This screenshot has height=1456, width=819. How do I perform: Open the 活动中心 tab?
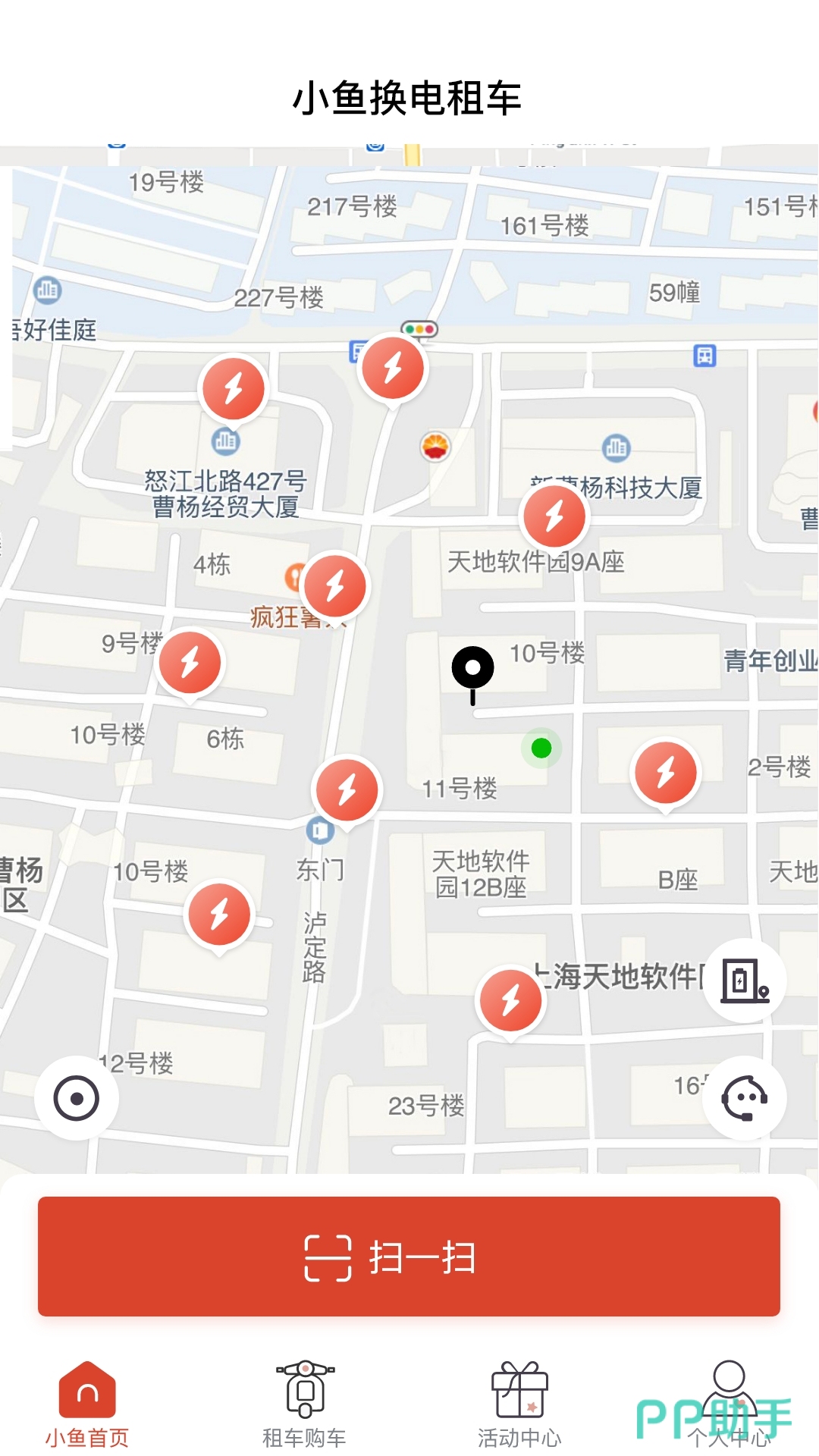pyautogui.click(x=519, y=1404)
